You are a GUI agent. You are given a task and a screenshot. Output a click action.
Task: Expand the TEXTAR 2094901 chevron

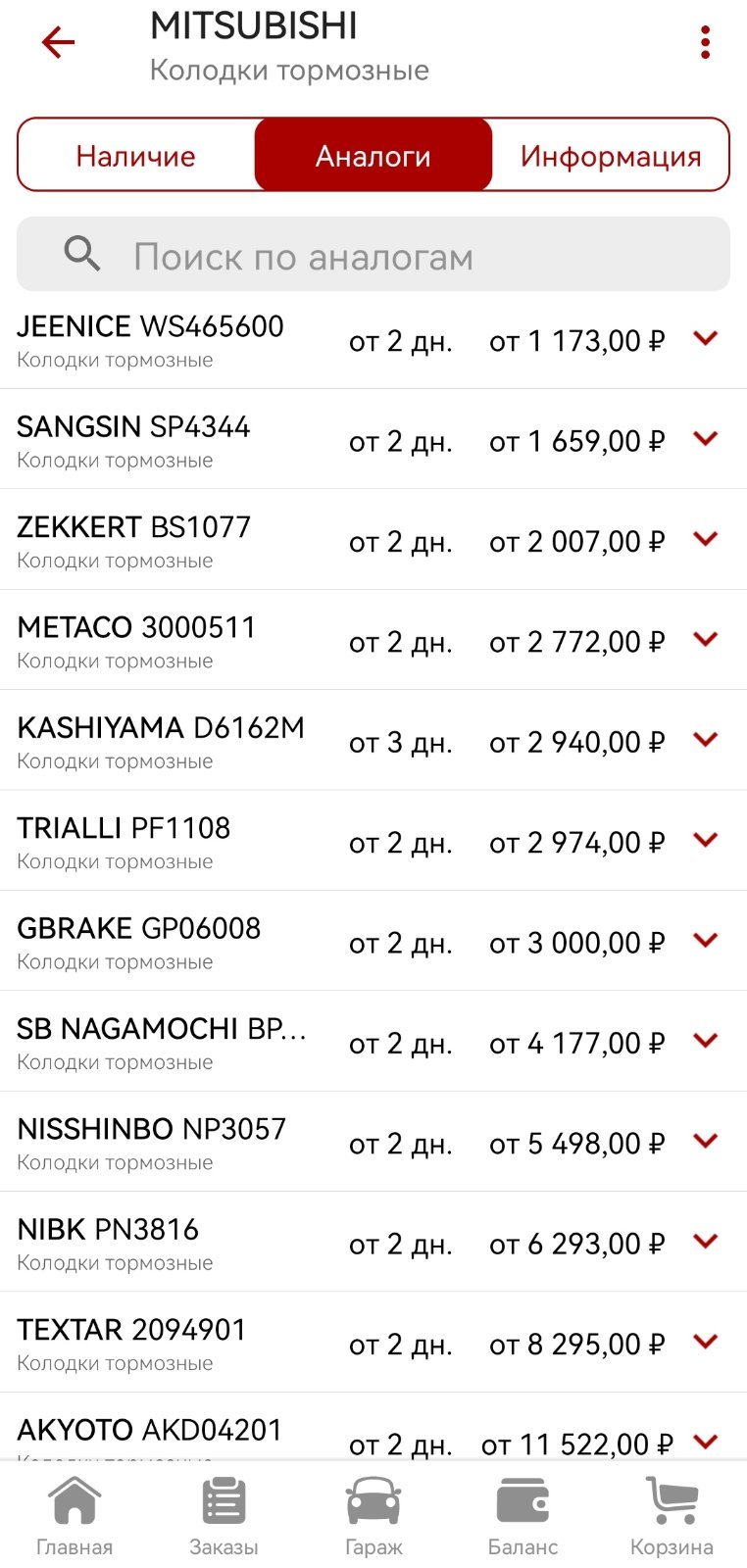coord(706,1342)
